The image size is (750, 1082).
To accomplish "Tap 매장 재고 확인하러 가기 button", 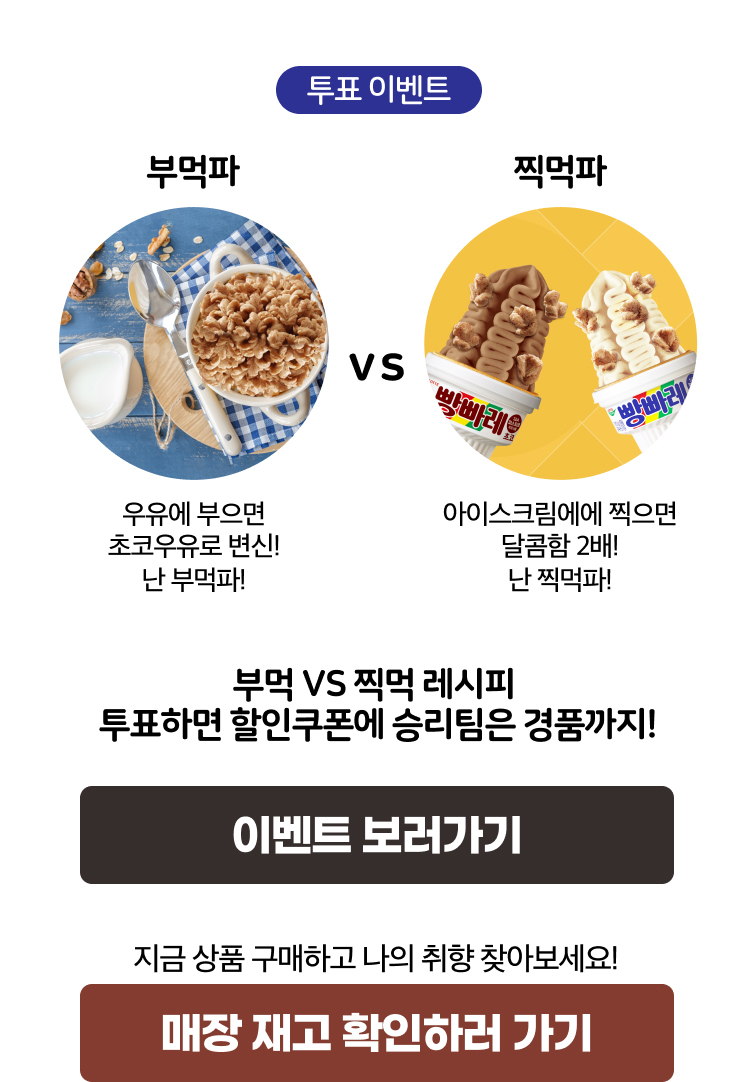I will click(x=376, y=1033).
